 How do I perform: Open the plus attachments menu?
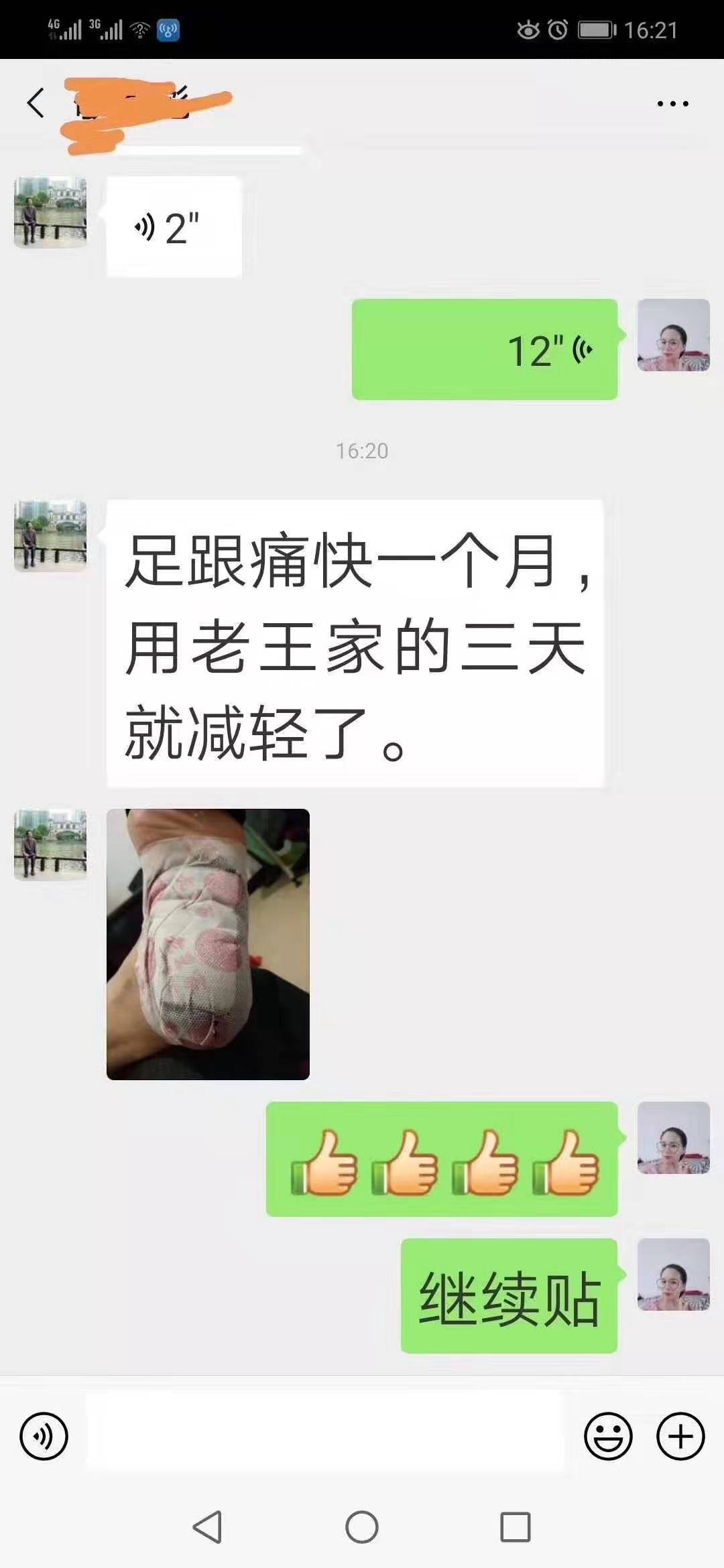point(680,1436)
